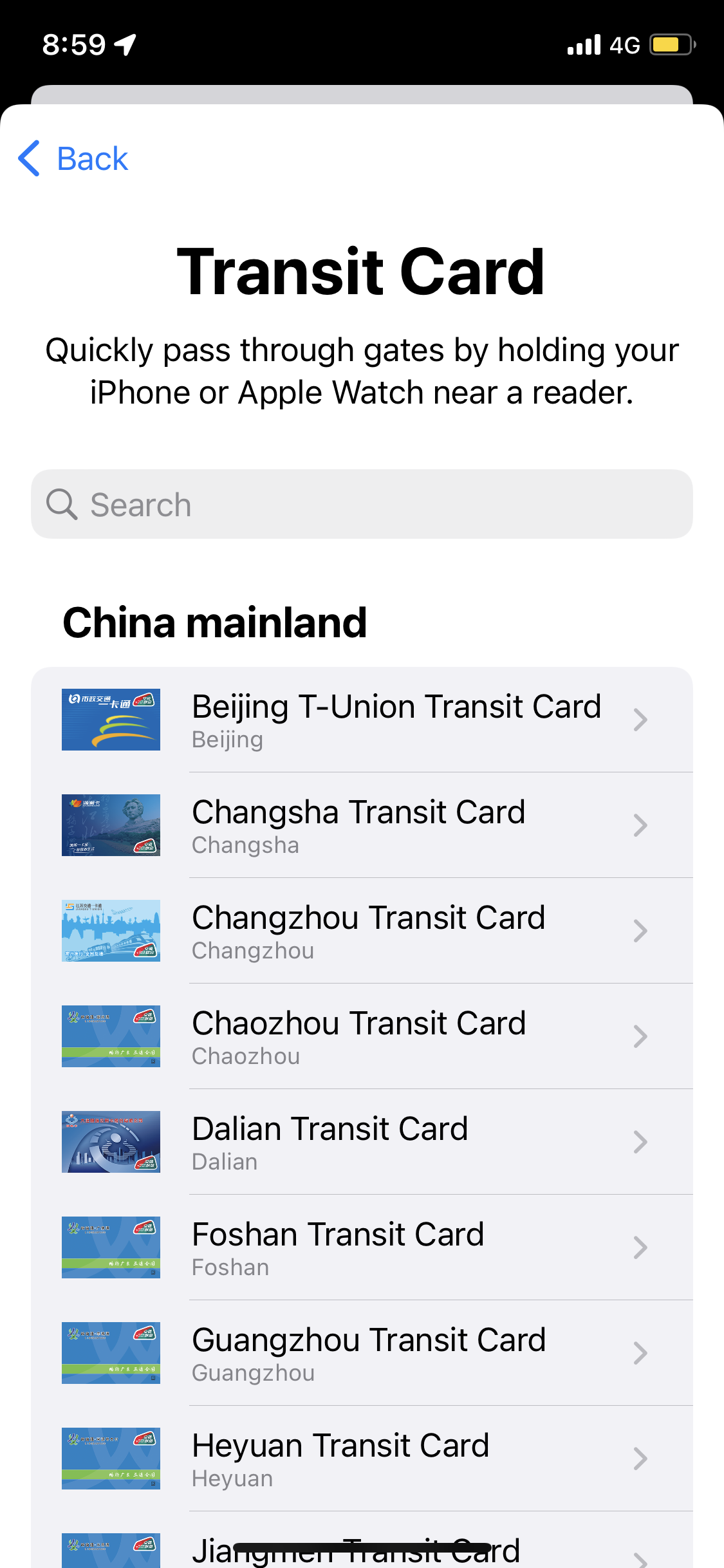The image size is (724, 1568).
Task: Choose the Changsha Transit Card
Action: [362, 825]
